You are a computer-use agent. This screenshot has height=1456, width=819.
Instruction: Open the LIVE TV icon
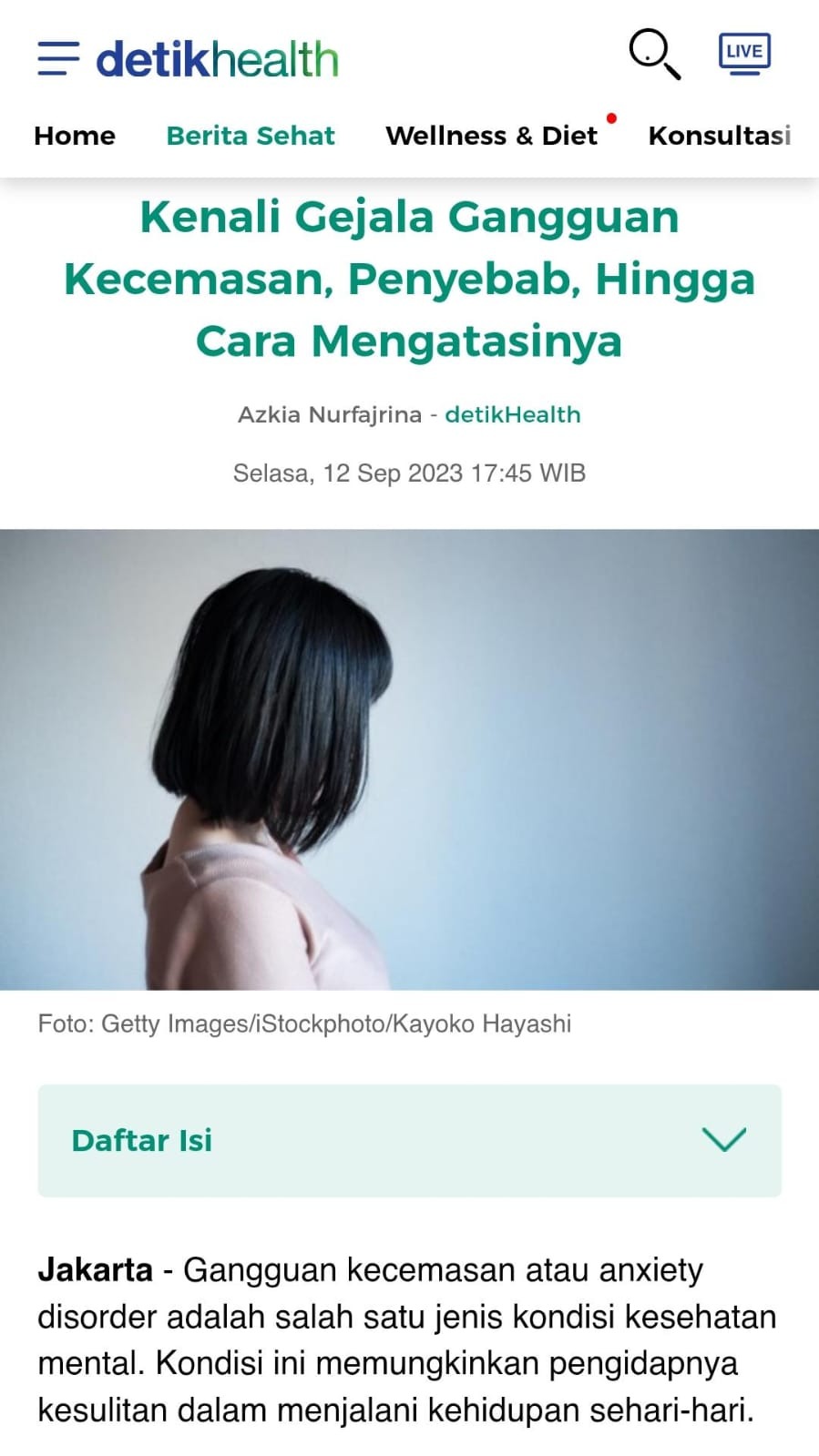coord(744,54)
